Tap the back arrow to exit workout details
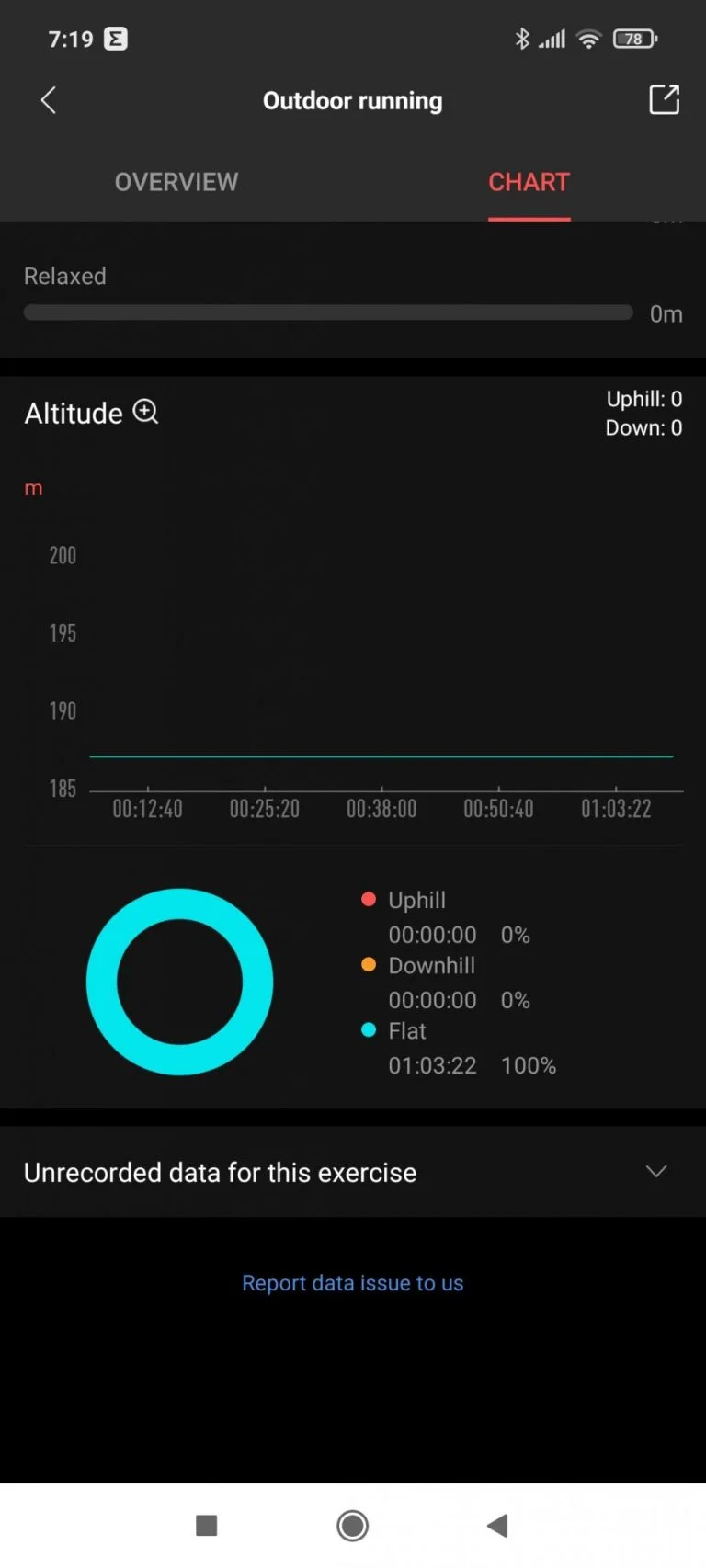The width and height of the screenshot is (706, 1568). coord(48,100)
